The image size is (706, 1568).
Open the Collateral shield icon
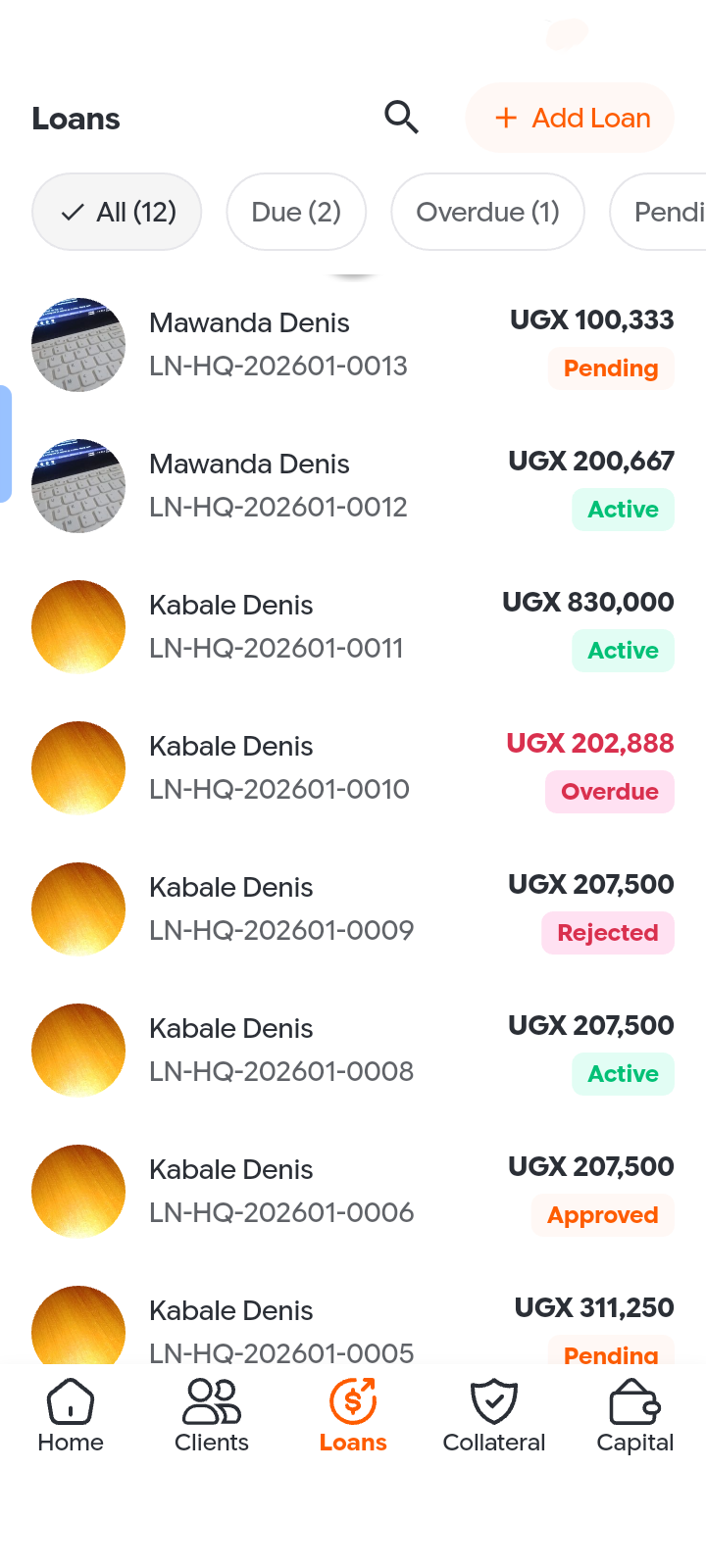pos(493,1401)
